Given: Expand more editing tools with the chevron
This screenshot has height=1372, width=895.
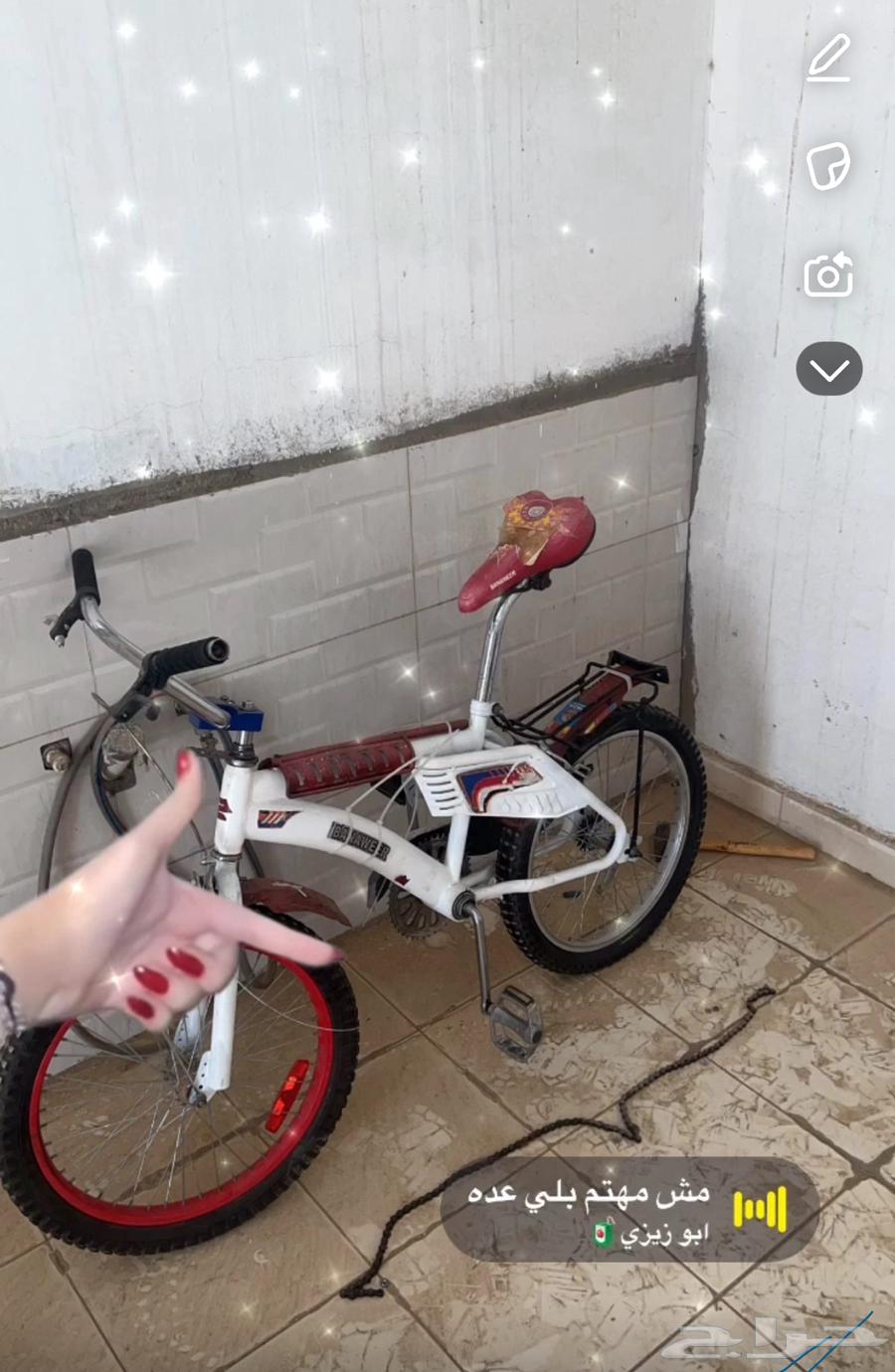Looking at the screenshot, I should pos(828,369).
